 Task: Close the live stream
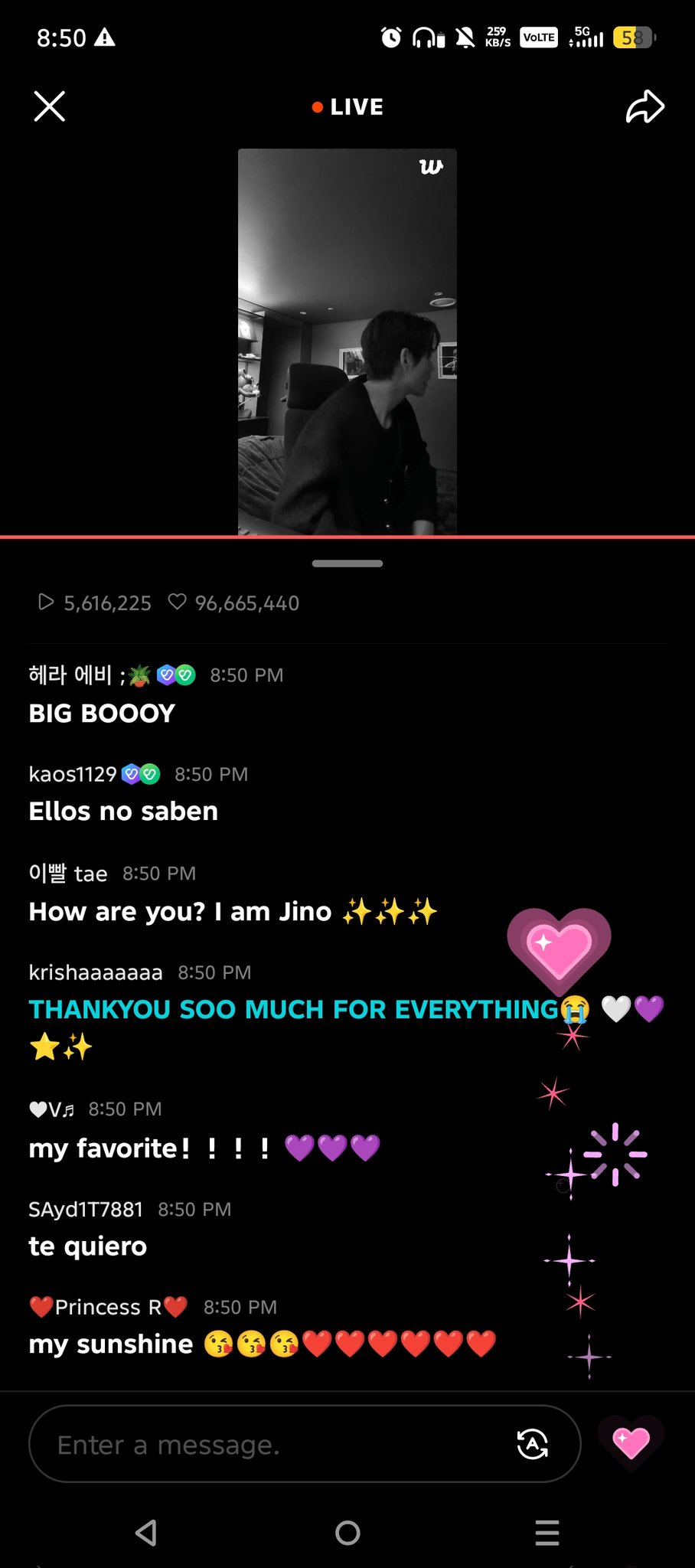click(50, 106)
